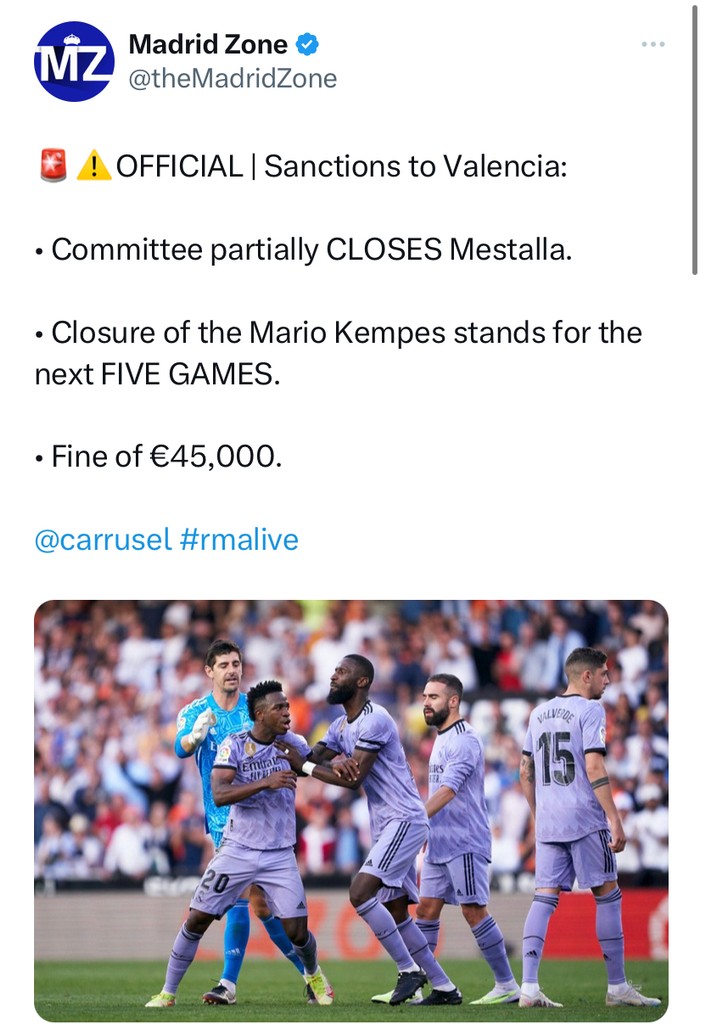Screen dimensions: 702x1024
Task: Open the @theMadridZone handle
Action: point(232,79)
